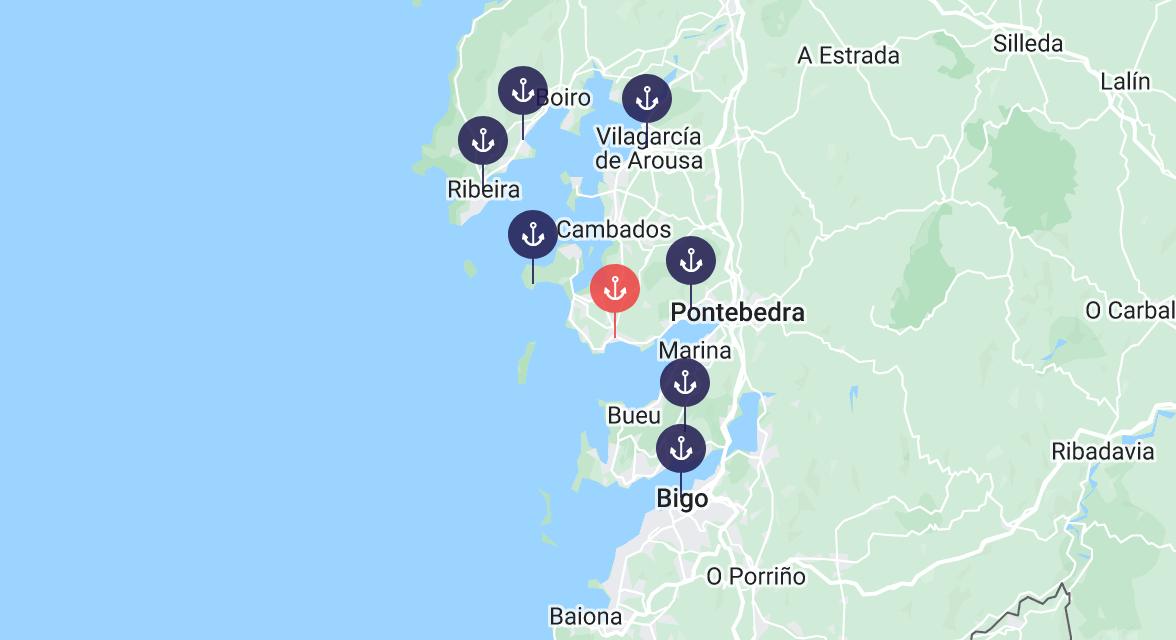Open the anchor pin above Pontebedra
This screenshot has height=640, width=1176.
tap(691, 260)
